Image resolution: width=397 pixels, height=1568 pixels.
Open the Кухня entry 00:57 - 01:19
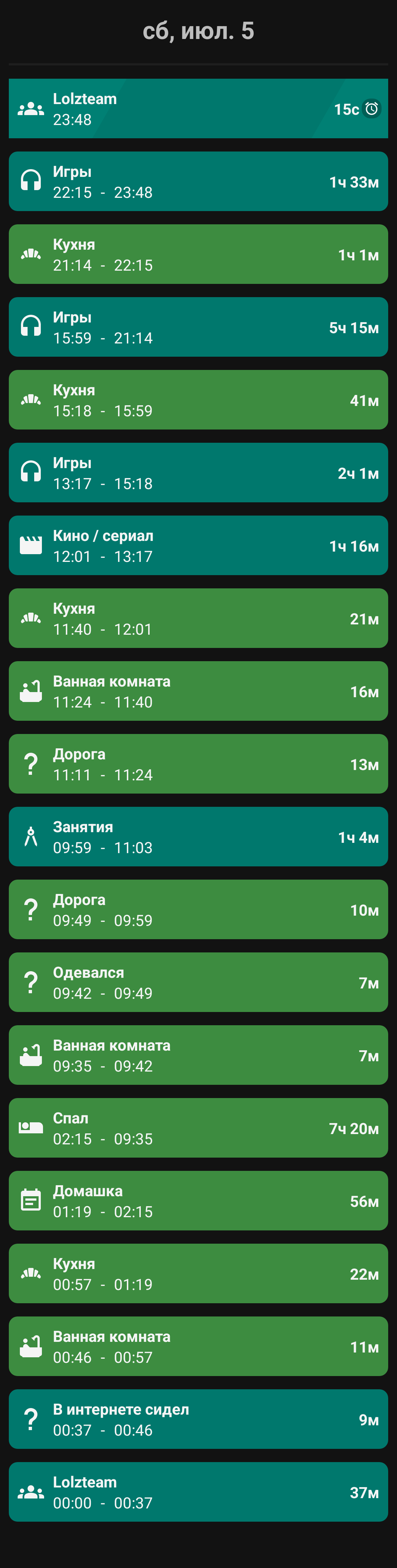coord(198,1273)
